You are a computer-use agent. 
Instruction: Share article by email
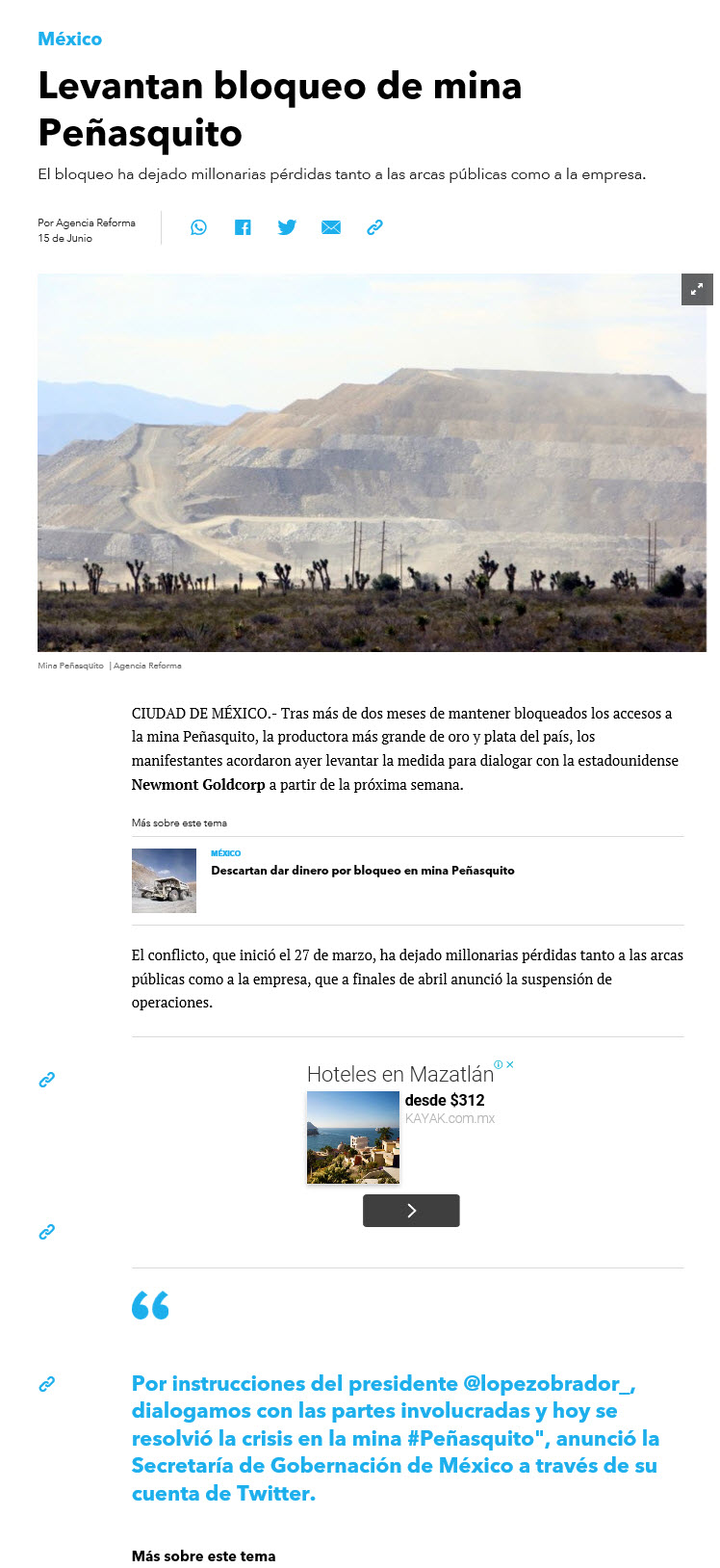coord(331,227)
